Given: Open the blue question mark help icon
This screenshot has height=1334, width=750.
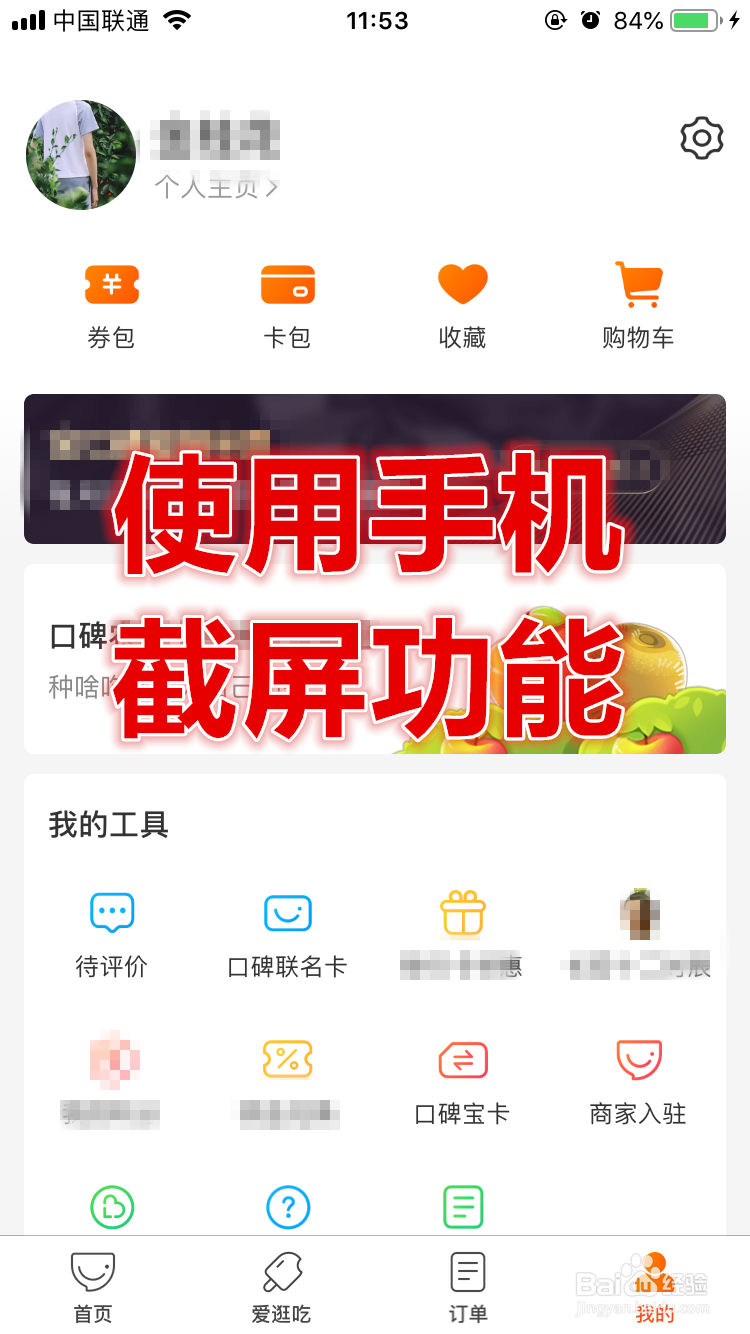Looking at the screenshot, I should tap(287, 1207).
